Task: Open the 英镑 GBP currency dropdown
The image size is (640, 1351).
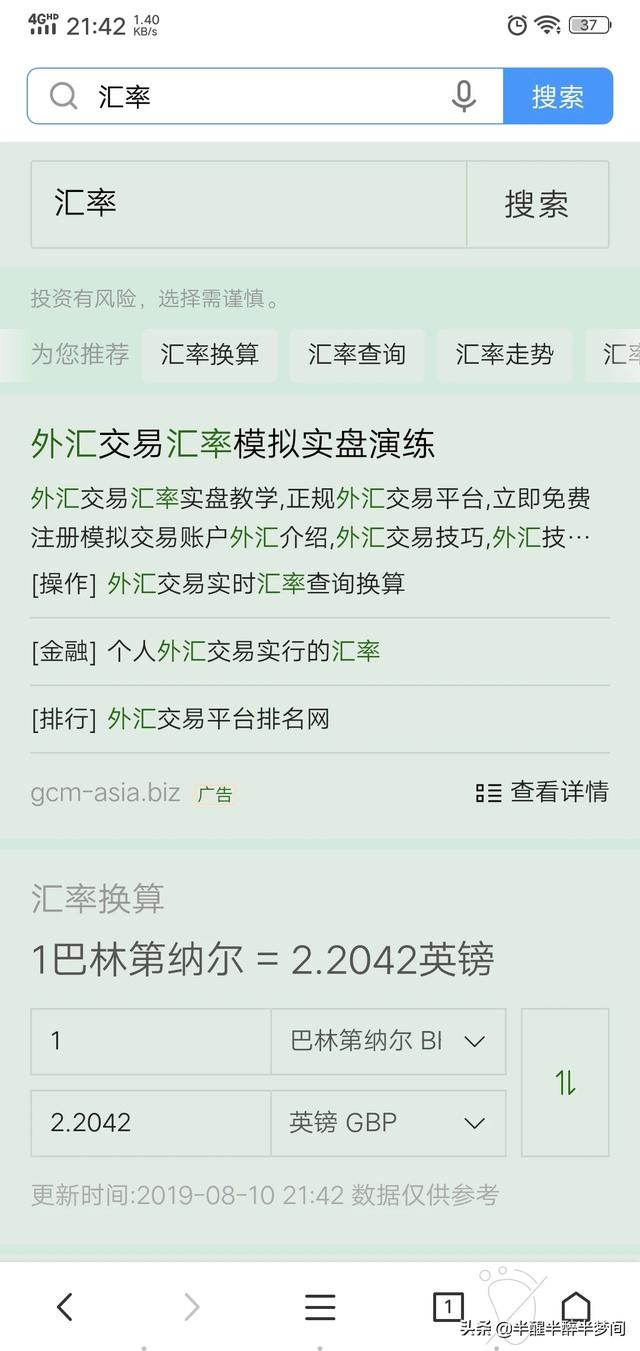Action: (388, 1123)
